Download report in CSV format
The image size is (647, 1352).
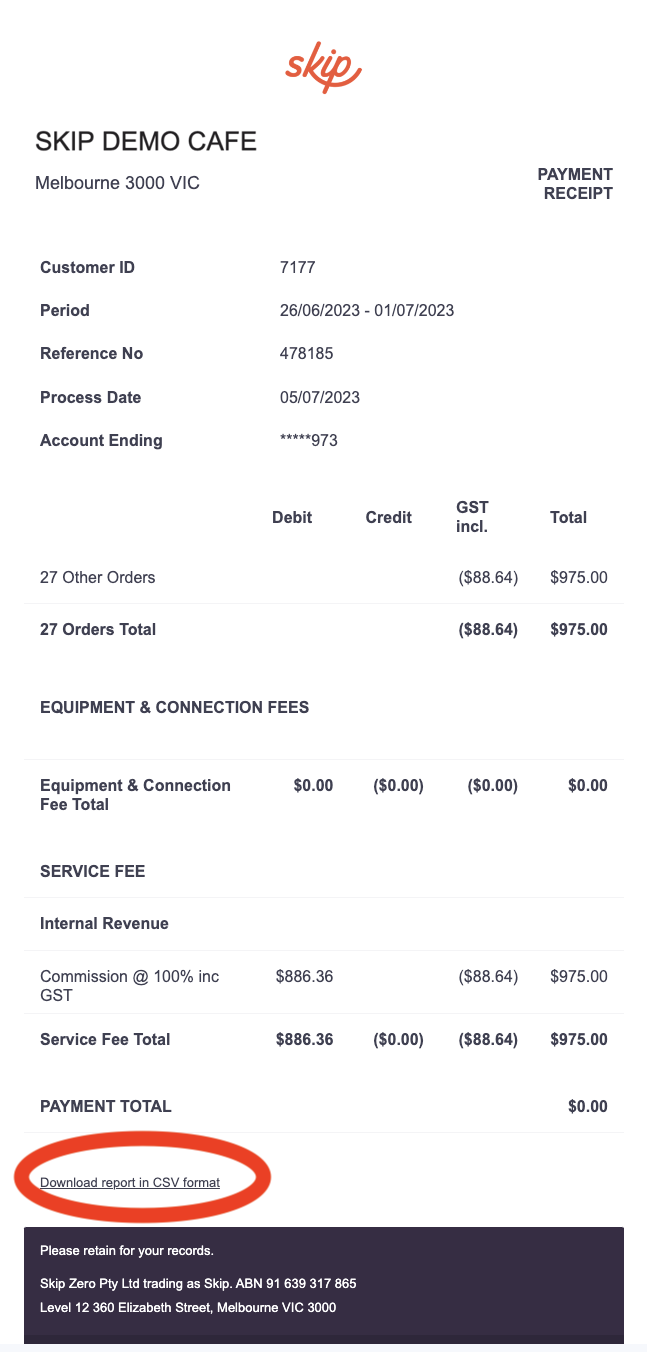click(x=130, y=1182)
